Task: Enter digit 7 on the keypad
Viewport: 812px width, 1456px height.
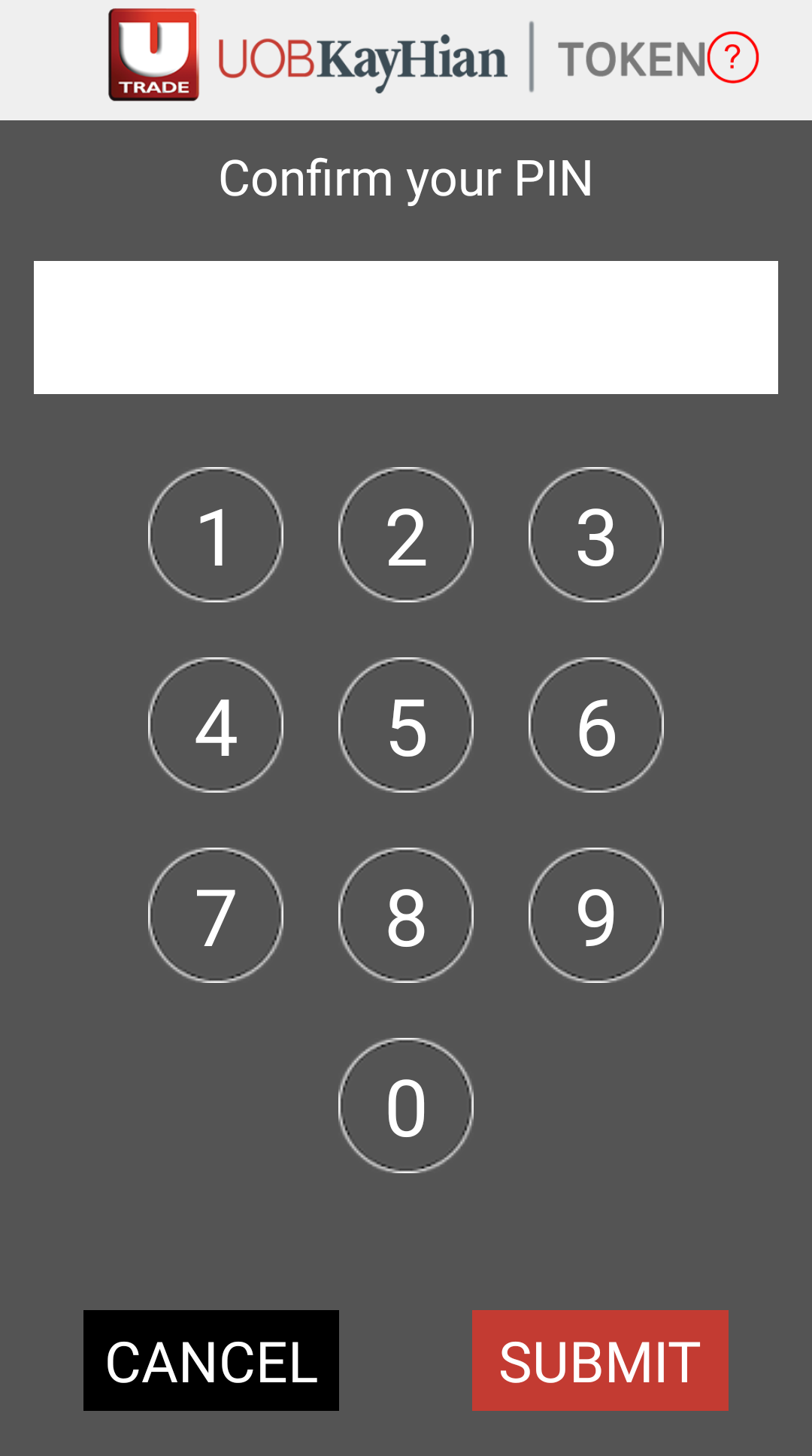Action: click(216, 915)
